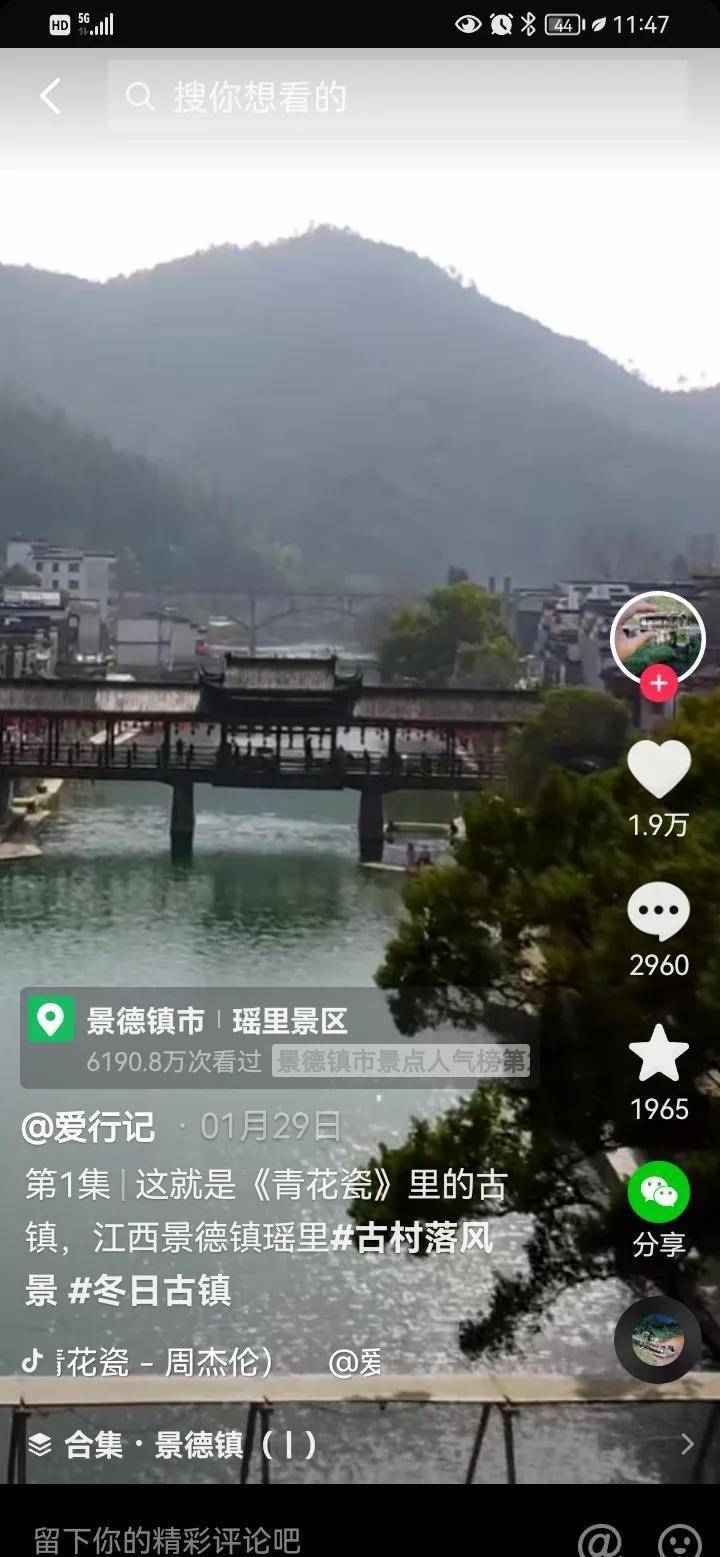Tap the comment box 留下你的精彩评论吧

[x=167, y=1538]
